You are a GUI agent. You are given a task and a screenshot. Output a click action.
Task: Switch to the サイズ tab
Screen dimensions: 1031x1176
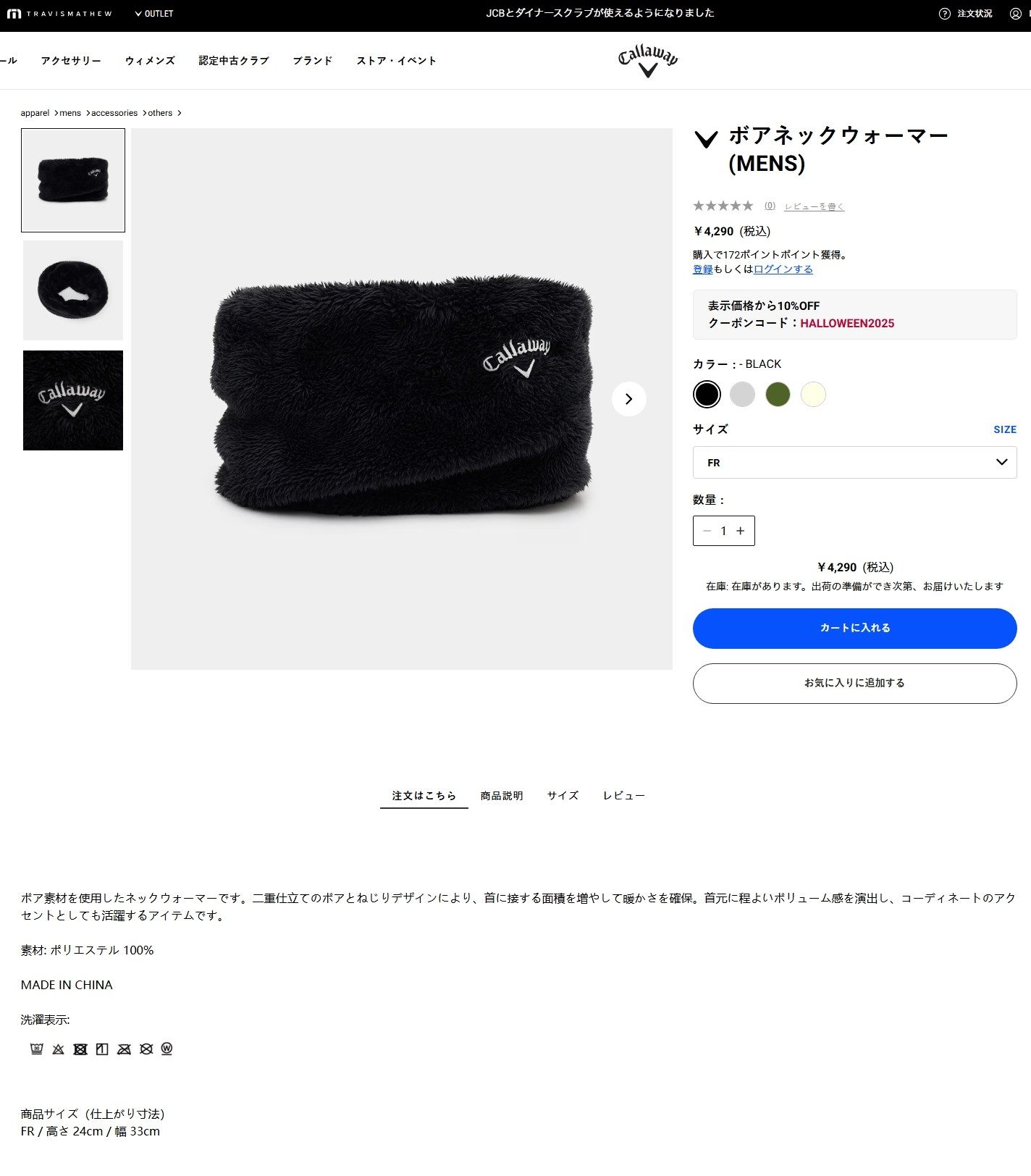pos(563,795)
